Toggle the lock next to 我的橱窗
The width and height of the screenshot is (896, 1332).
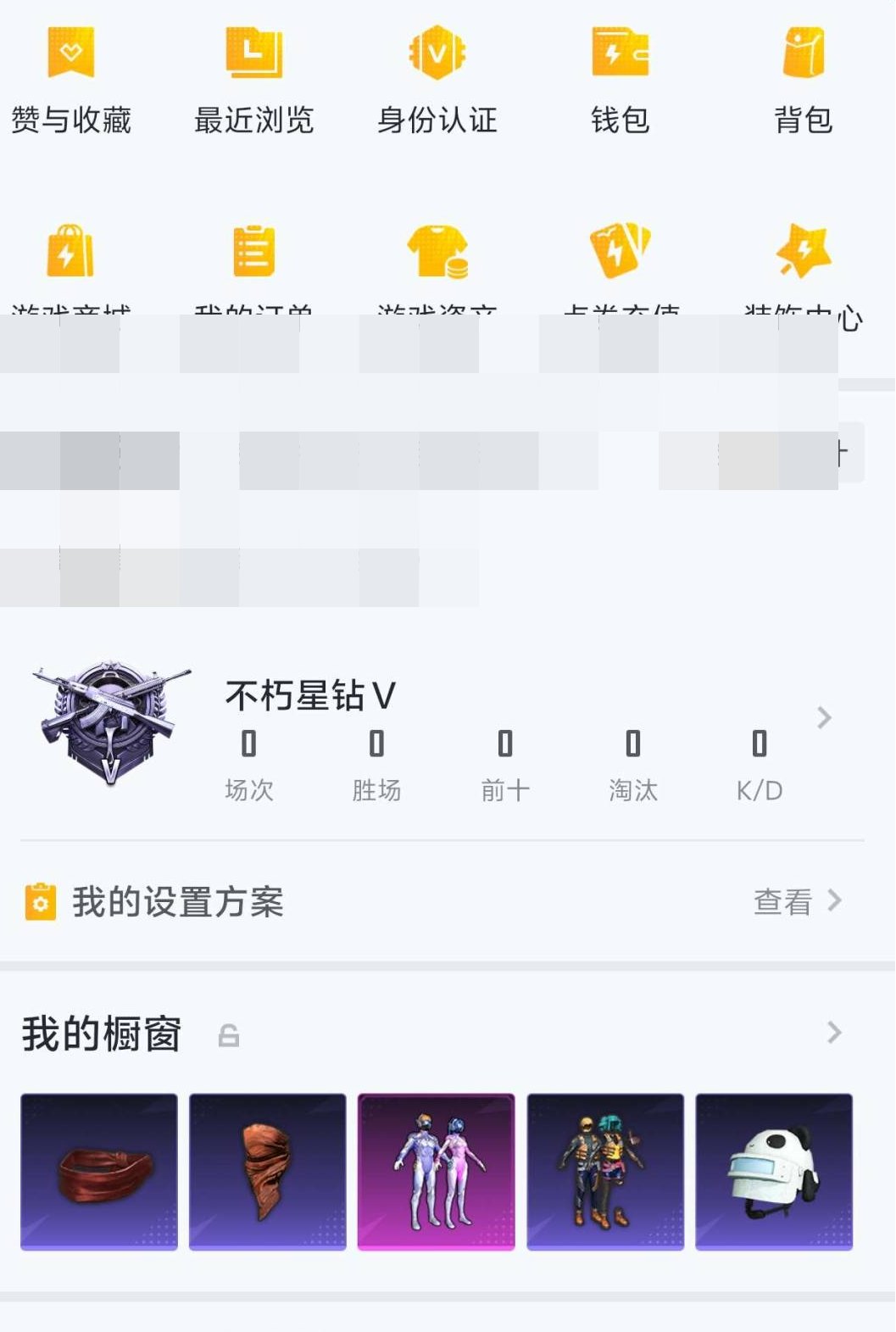(226, 1036)
